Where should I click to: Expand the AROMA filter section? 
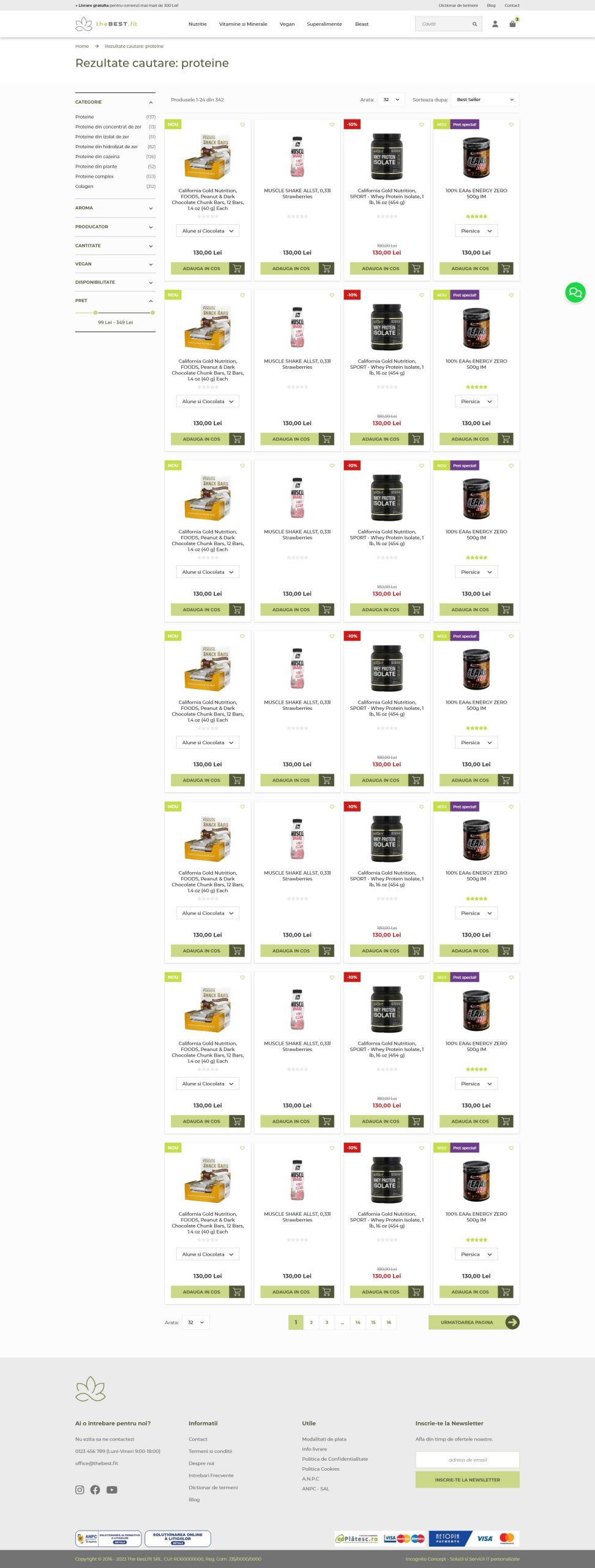point(115,208)
